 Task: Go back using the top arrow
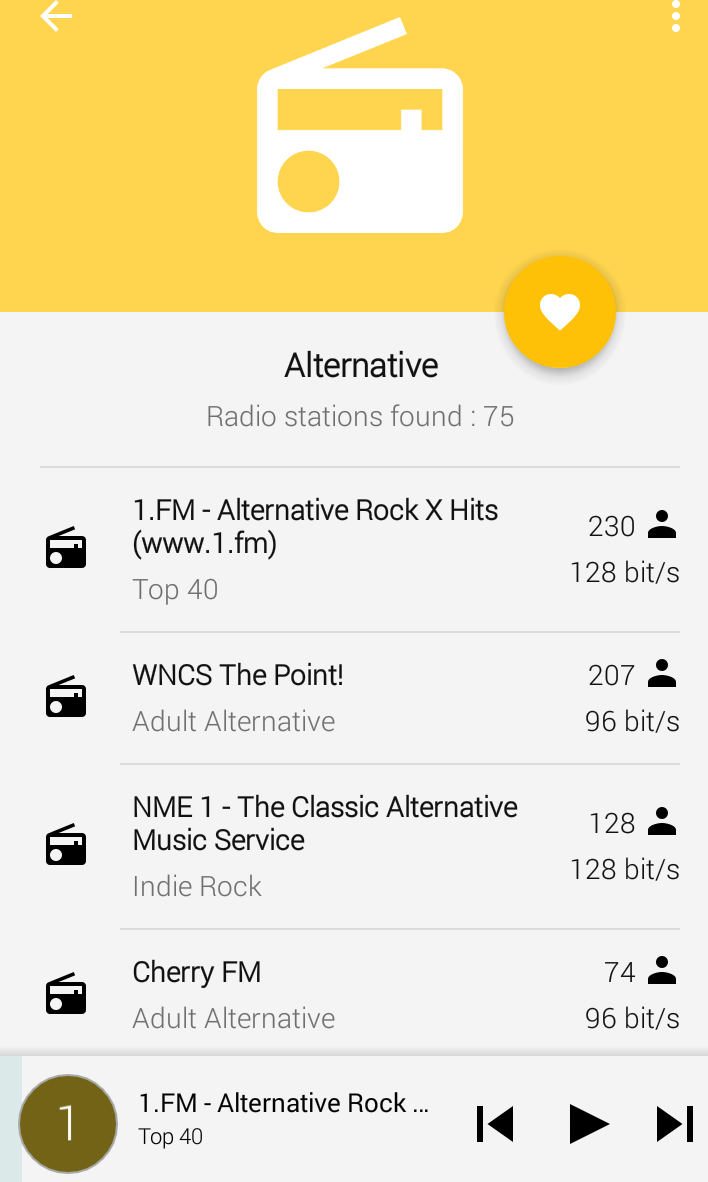(56, 17)
